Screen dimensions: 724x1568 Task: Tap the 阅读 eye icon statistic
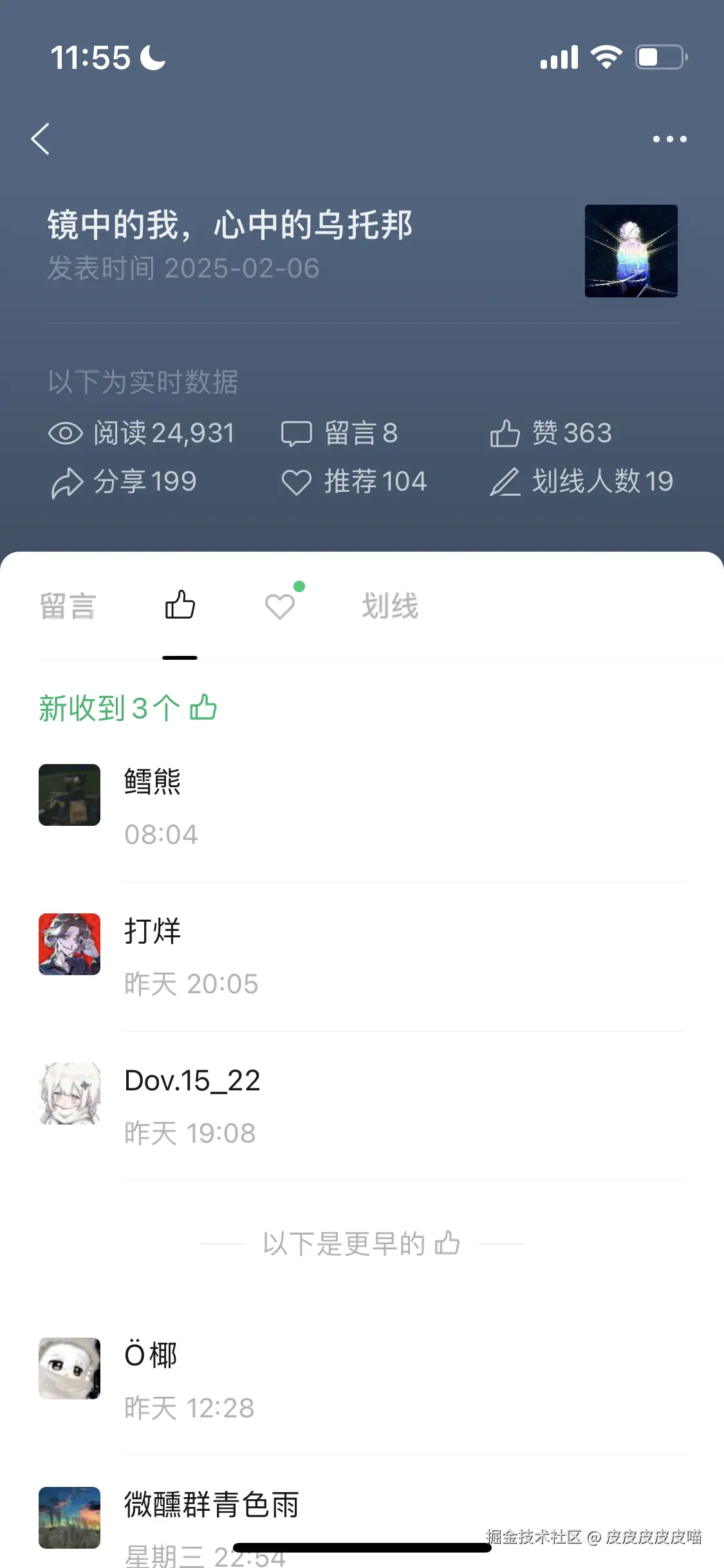[68, 433]
